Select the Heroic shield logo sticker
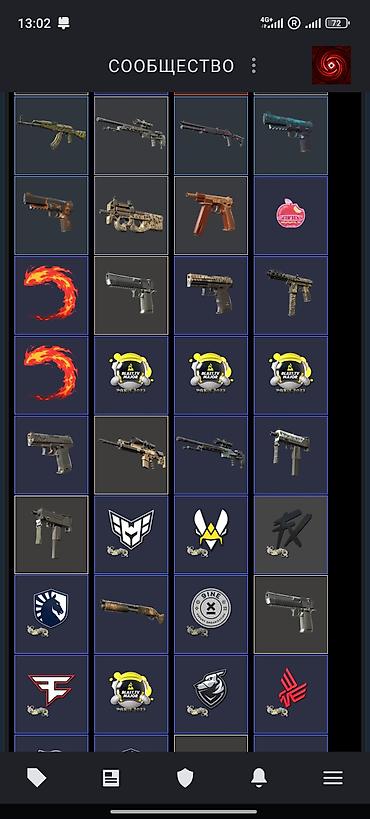 pyautogui.click(x=131, y=534)
